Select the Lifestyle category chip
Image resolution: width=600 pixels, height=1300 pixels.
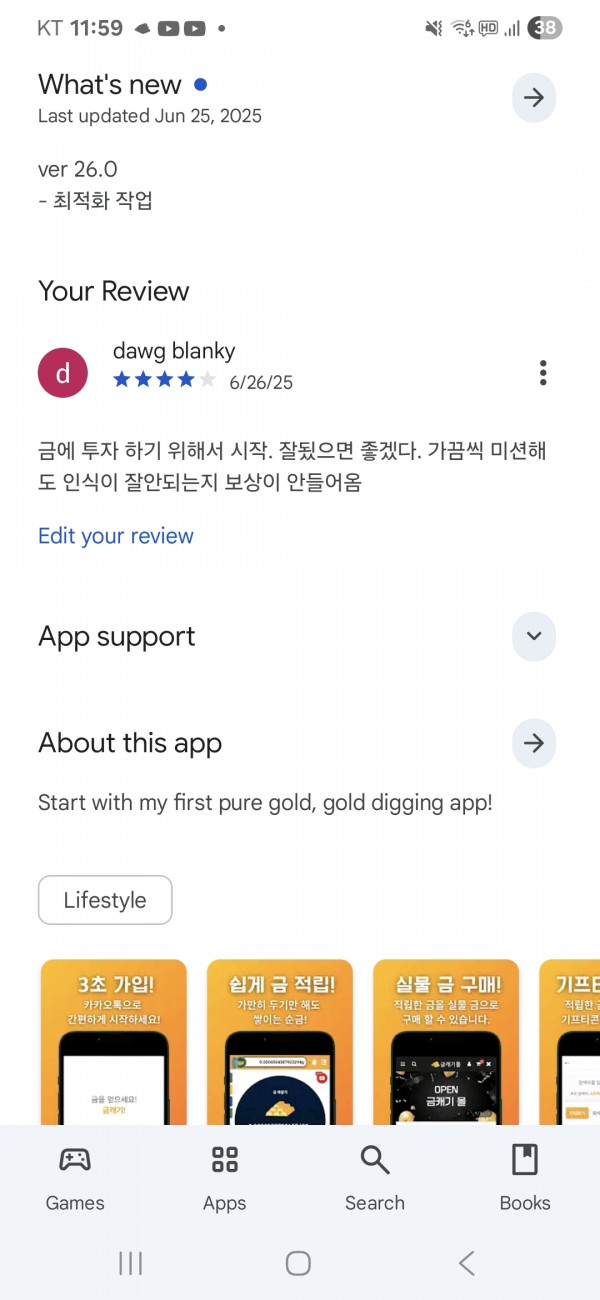[x=105, y=900]
